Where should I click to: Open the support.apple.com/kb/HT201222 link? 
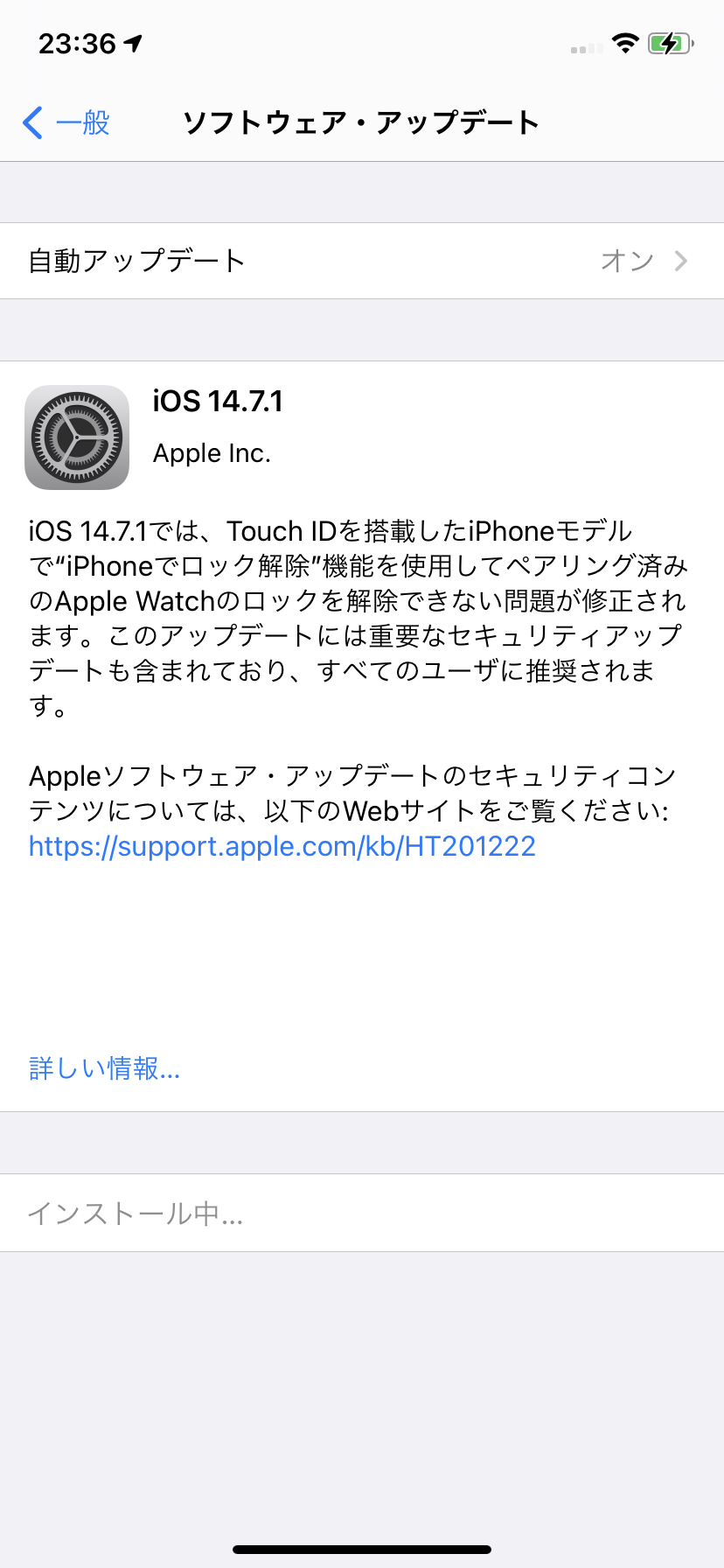tap(282, 846)
